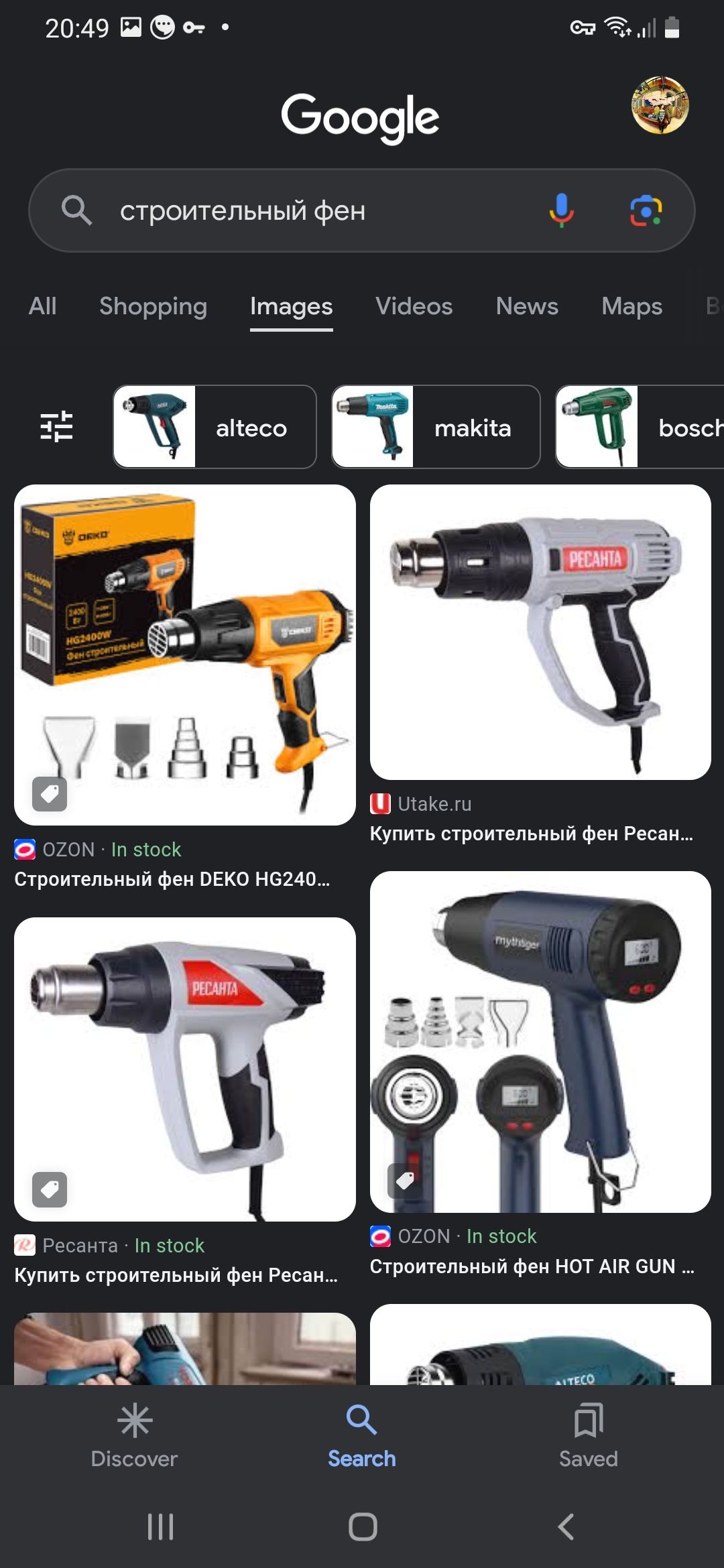Open the image search filters icon
This screenshot has height=1568, width=724.
pos(56,426)
